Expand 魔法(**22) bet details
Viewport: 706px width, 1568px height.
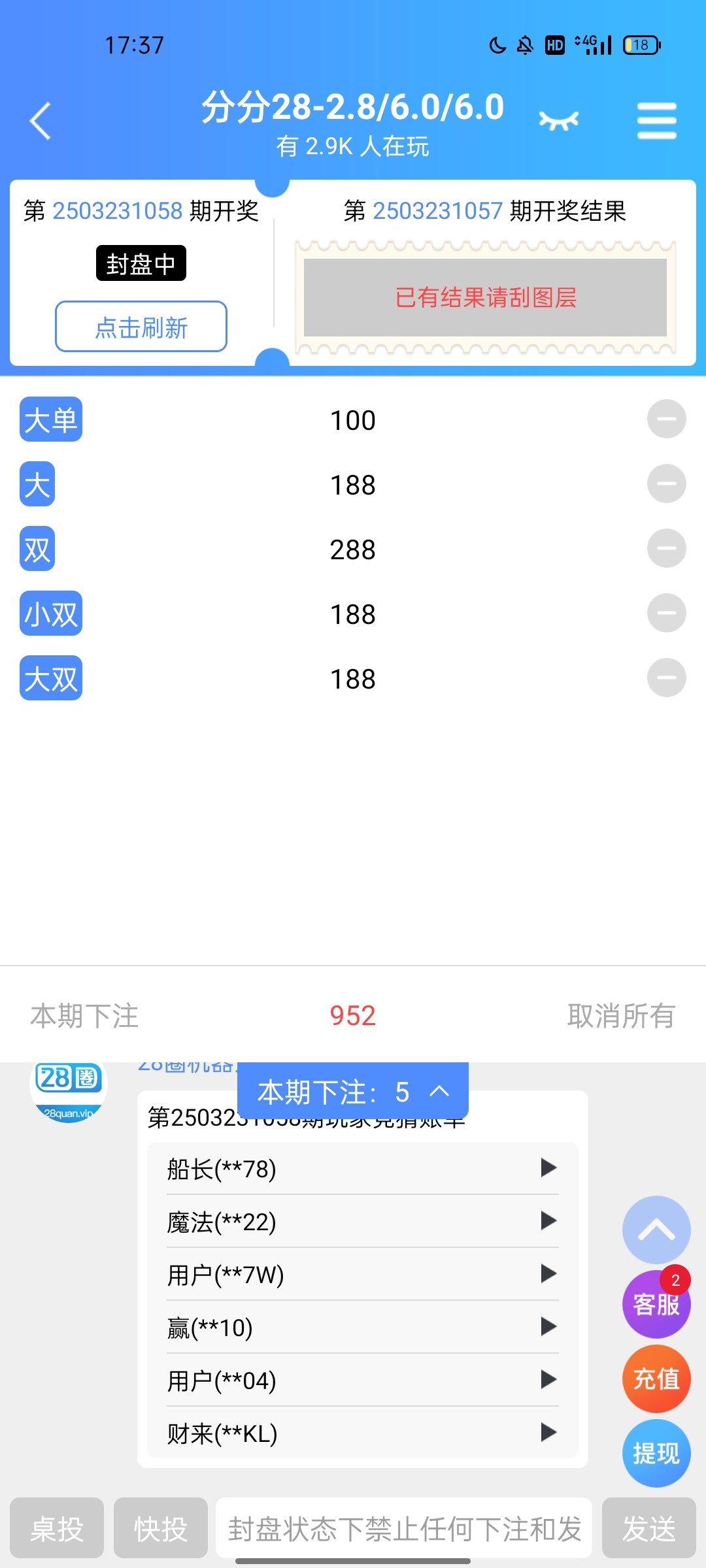click(548, 1221)
